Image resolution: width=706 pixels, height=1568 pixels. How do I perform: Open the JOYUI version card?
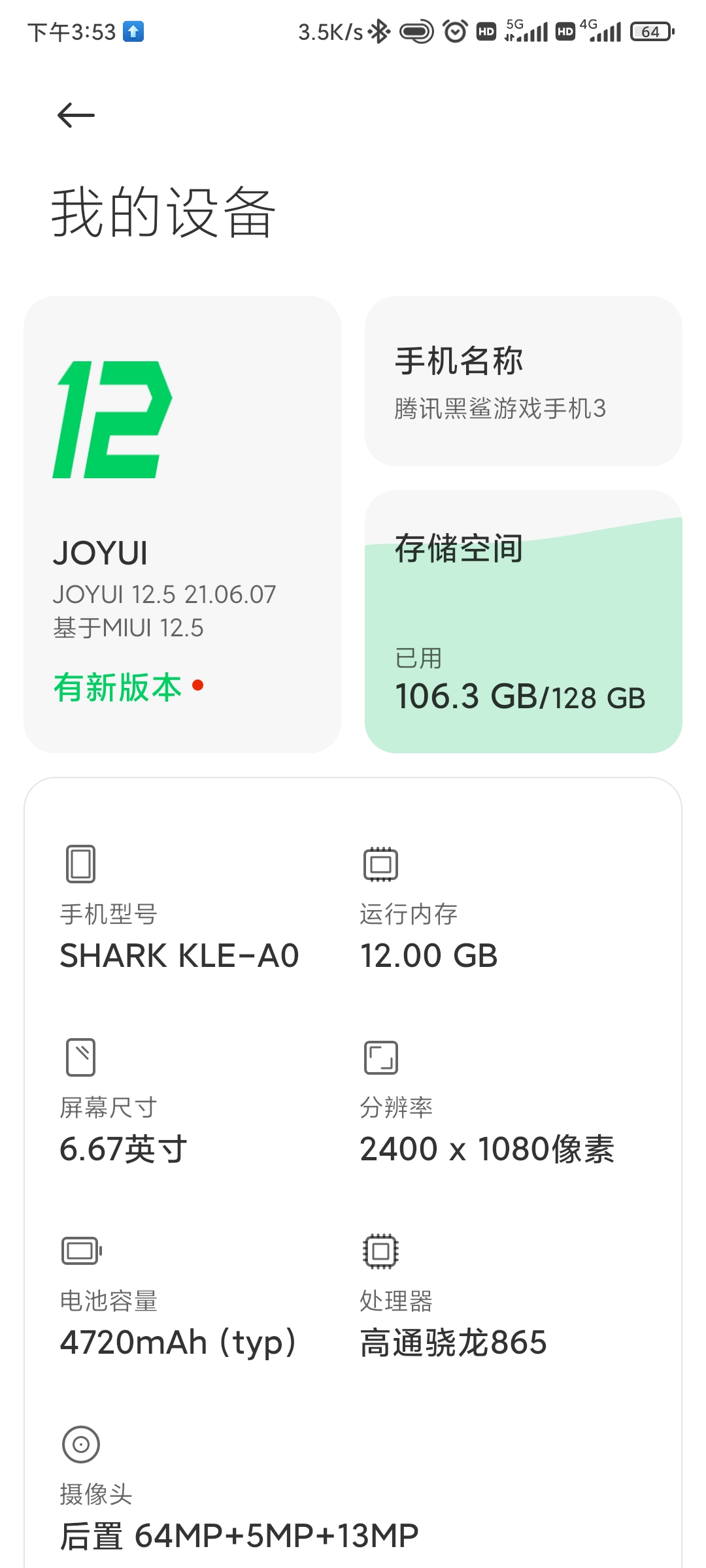coord(182,524)
